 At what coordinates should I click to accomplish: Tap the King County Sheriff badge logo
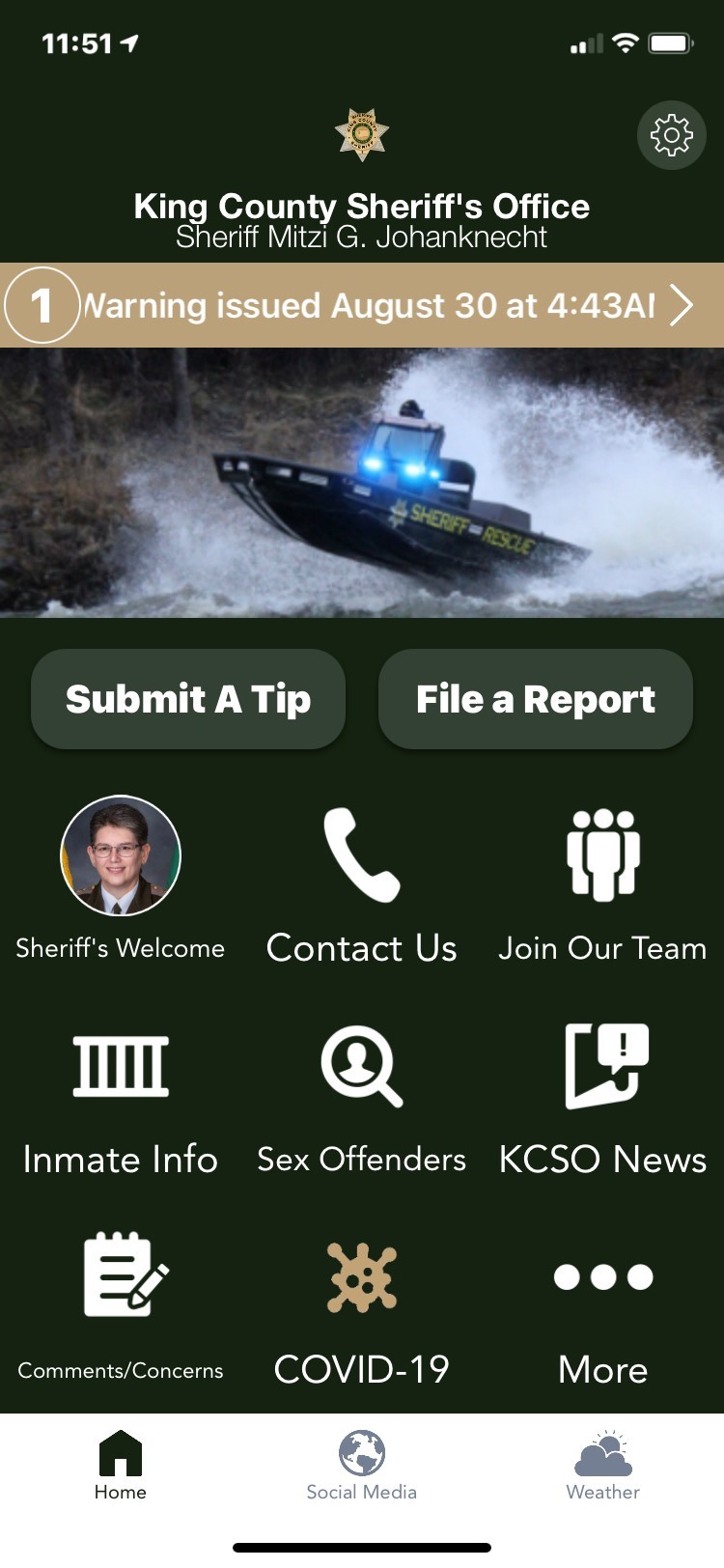(x=362, y=131)
